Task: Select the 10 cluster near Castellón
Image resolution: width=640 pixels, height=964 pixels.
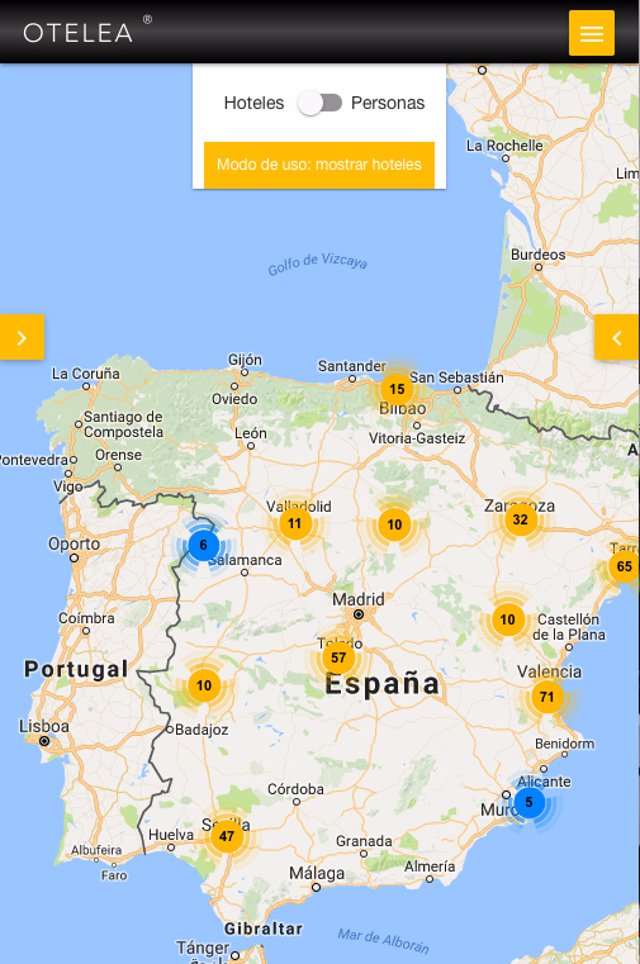Action: point(507,620)
